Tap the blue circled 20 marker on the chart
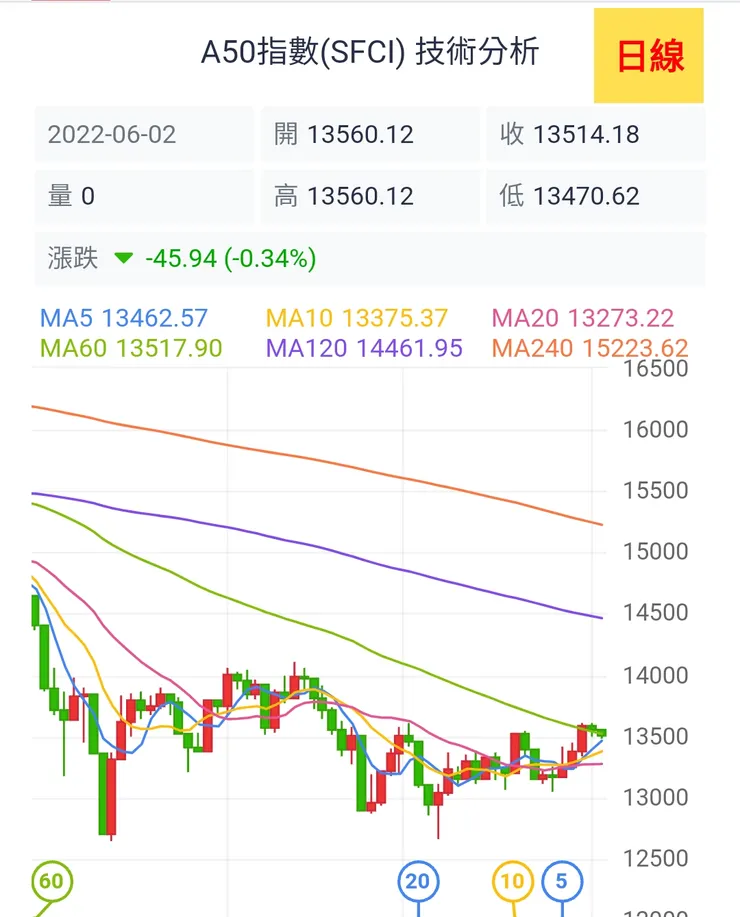This screenshot has height=917, width=740. pyautogui.click(x=419, y=881)
